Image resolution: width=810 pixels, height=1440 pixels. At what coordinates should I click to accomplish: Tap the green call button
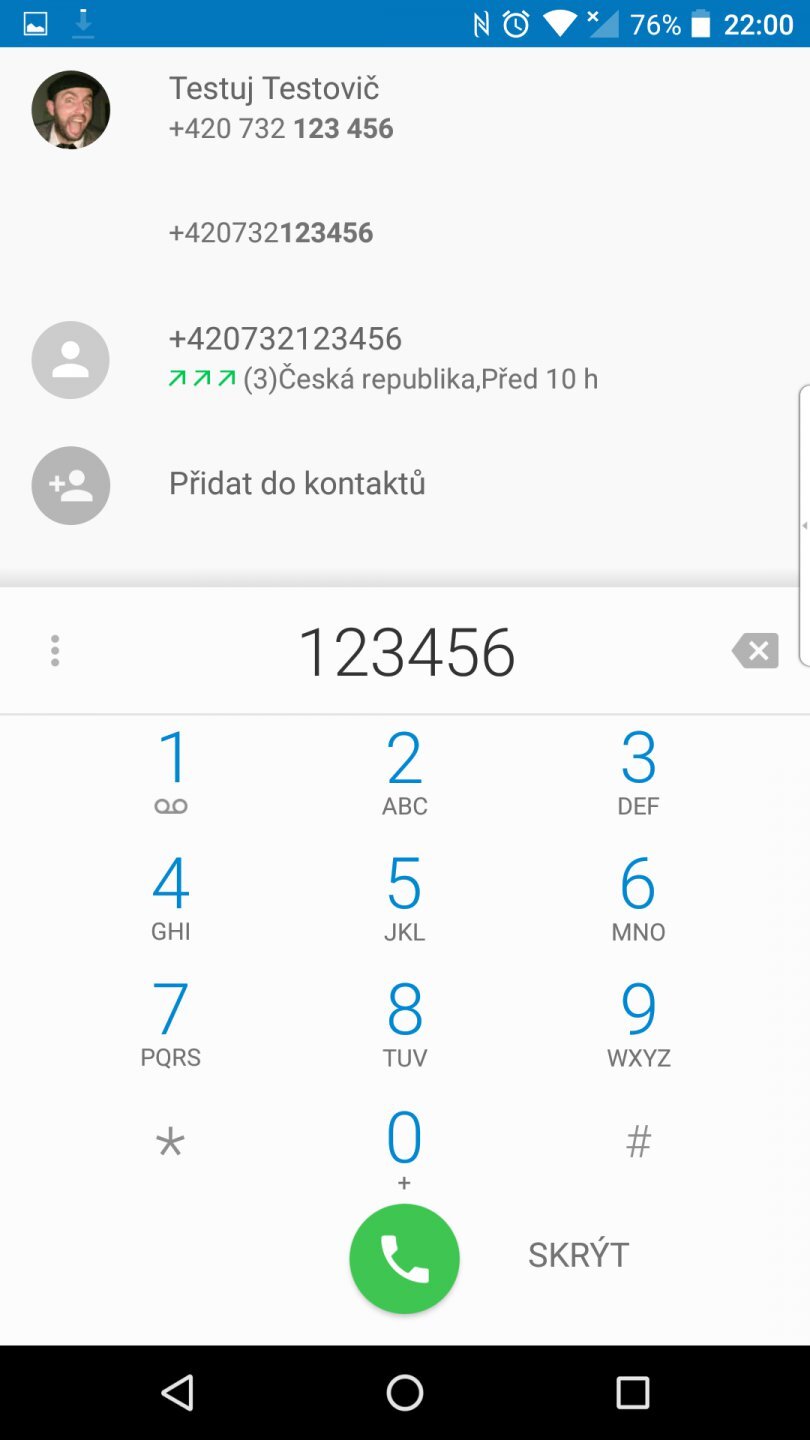click(404, 1258)
